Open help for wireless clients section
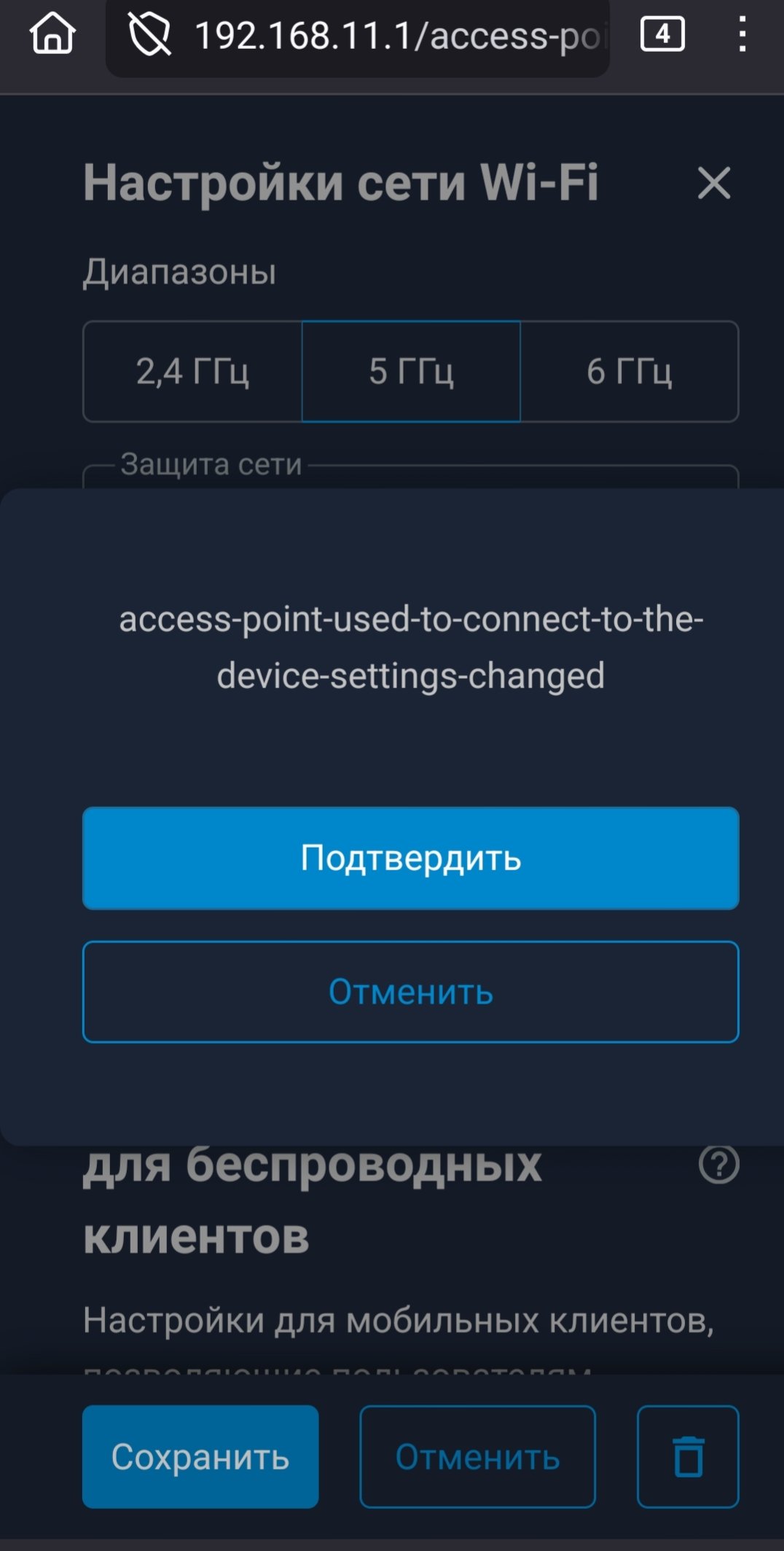Screen dimensions: 784x1551 [718, 1164]
